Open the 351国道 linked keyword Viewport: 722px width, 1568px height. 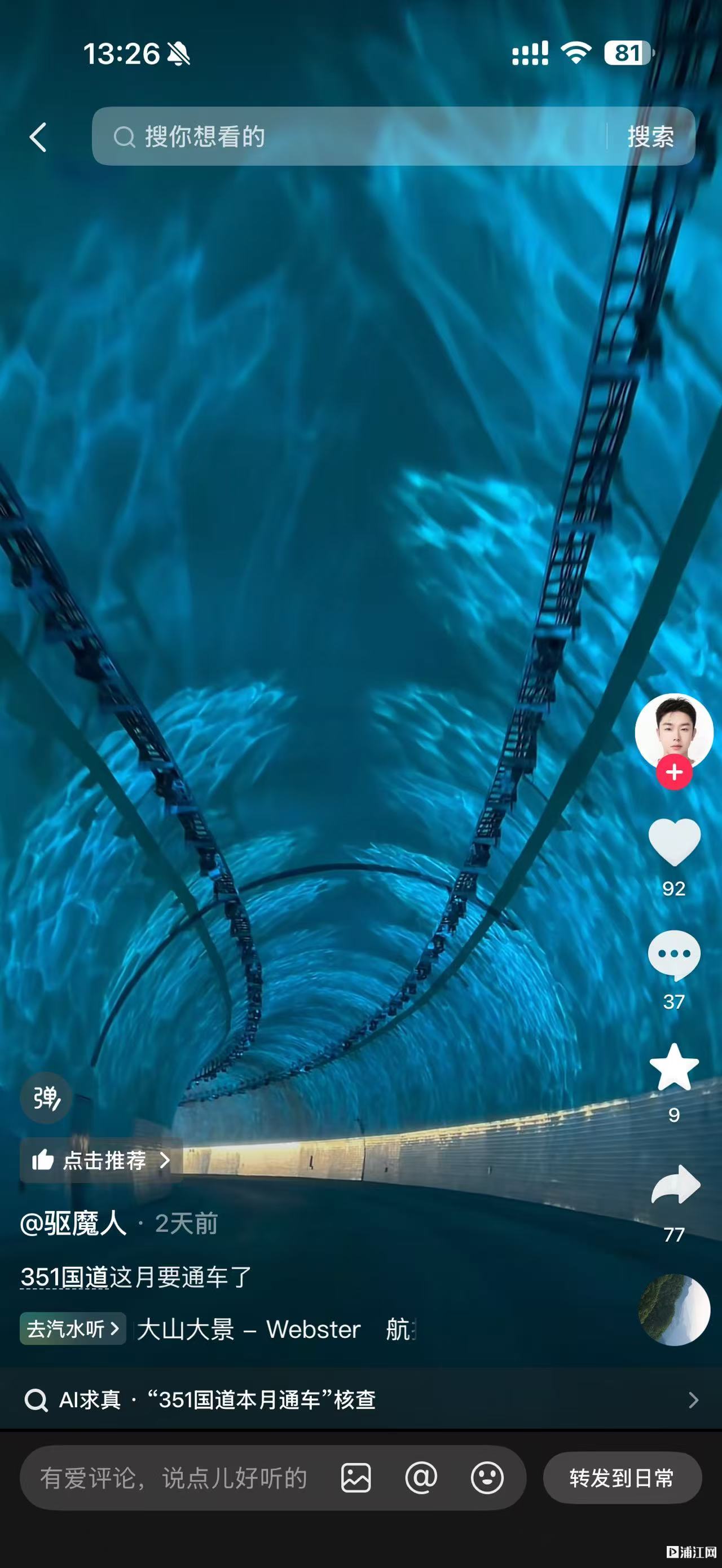(64, 1277)
